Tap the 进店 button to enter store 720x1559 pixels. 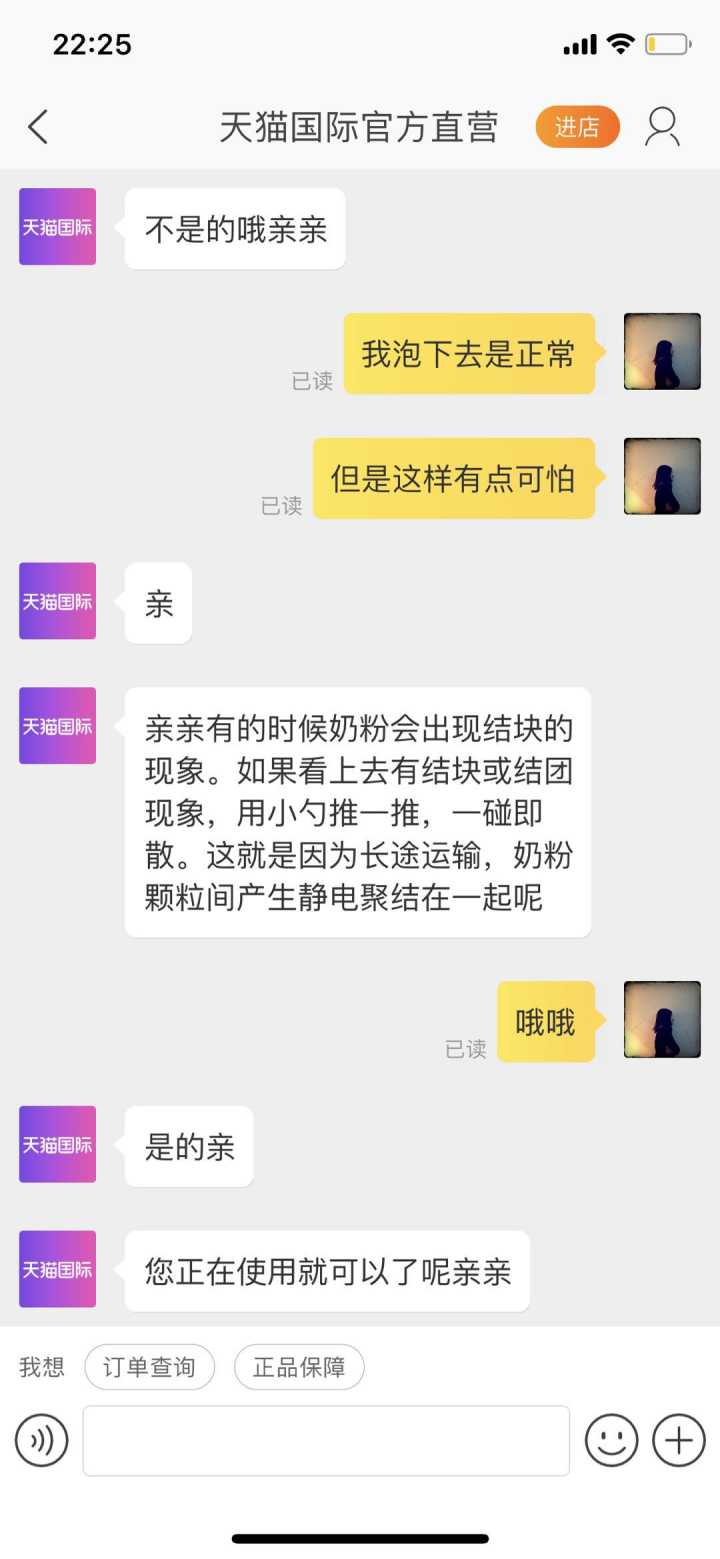point(577,127)
